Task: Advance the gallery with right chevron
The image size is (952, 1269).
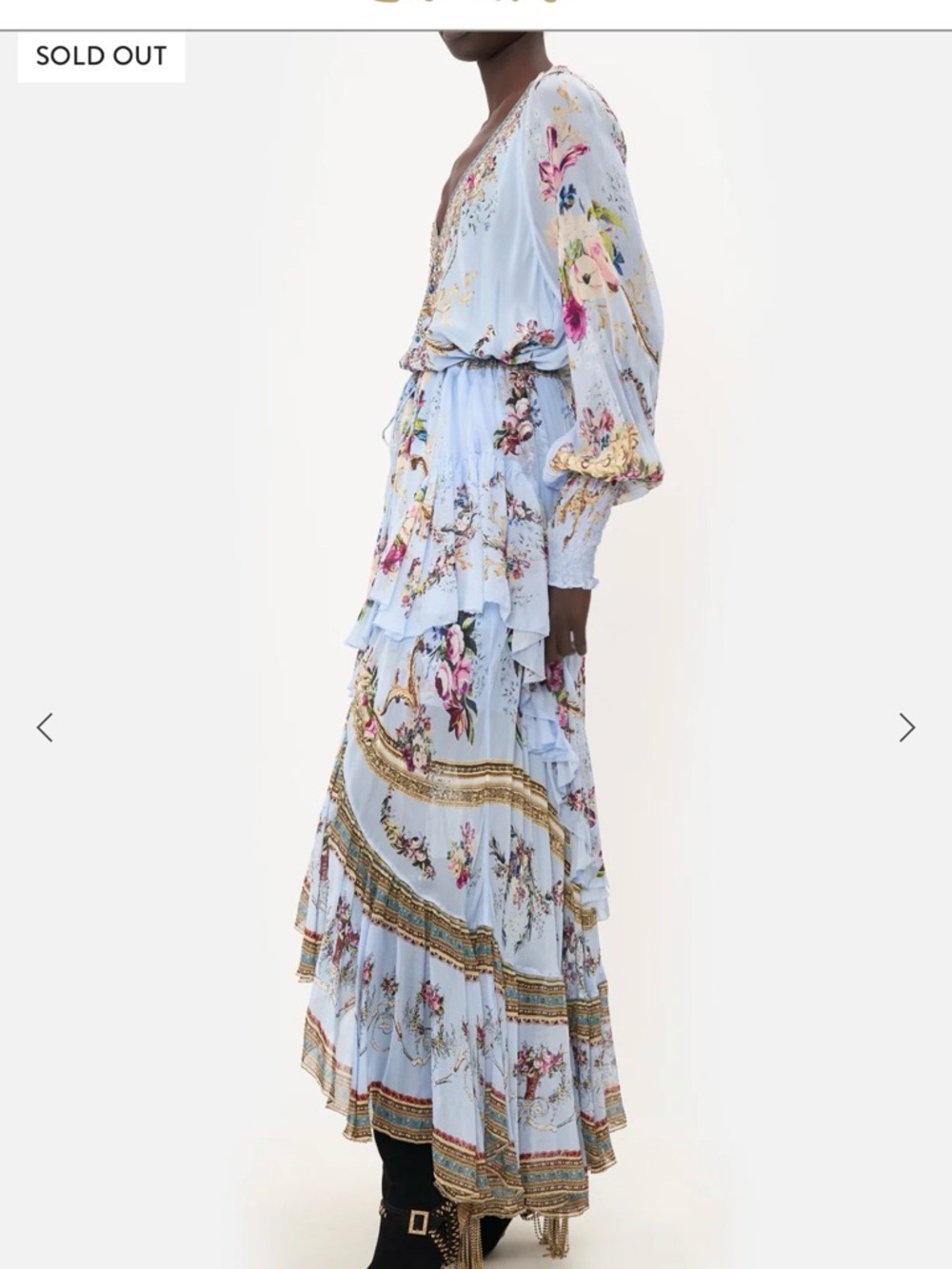Action: (x=906, y=726)
